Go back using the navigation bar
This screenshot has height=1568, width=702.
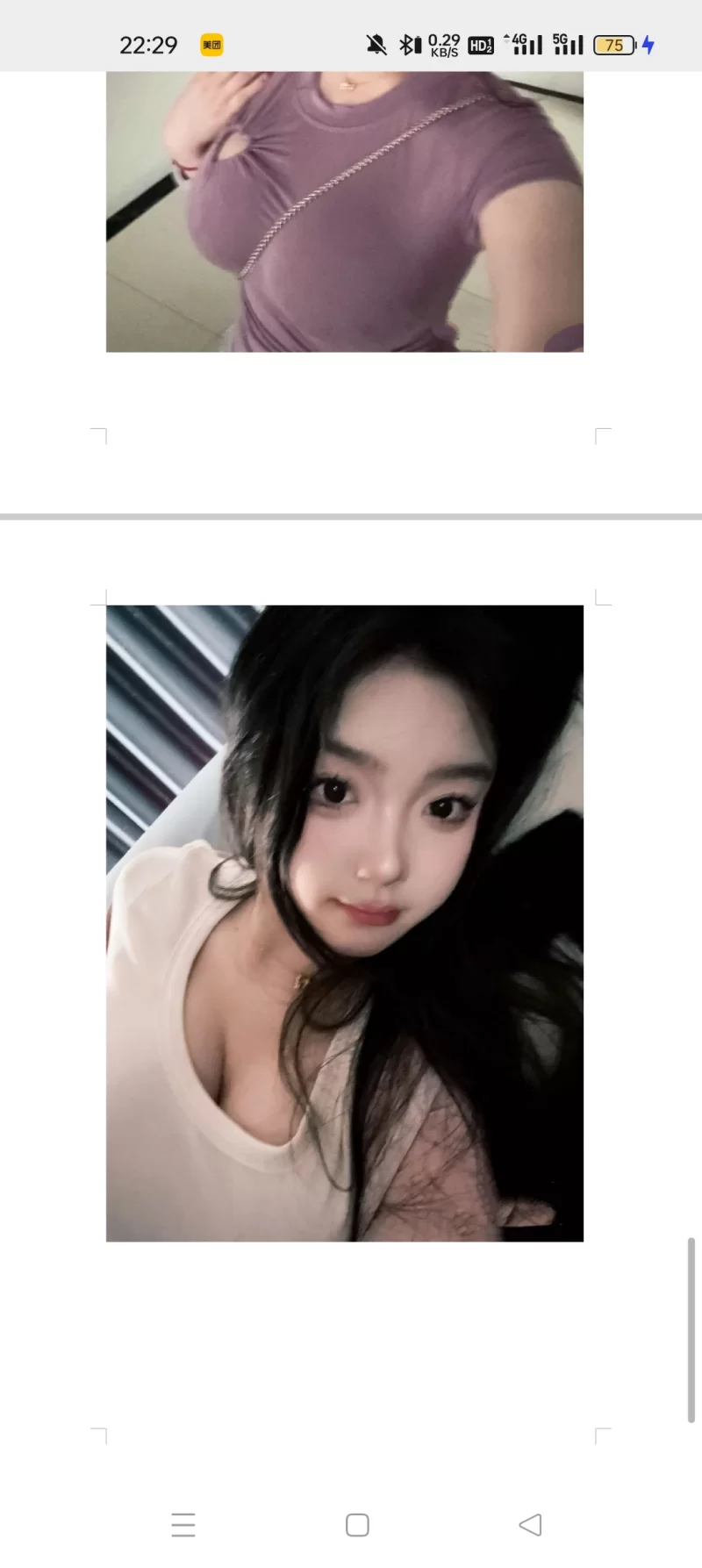(x=530, y=1524)
